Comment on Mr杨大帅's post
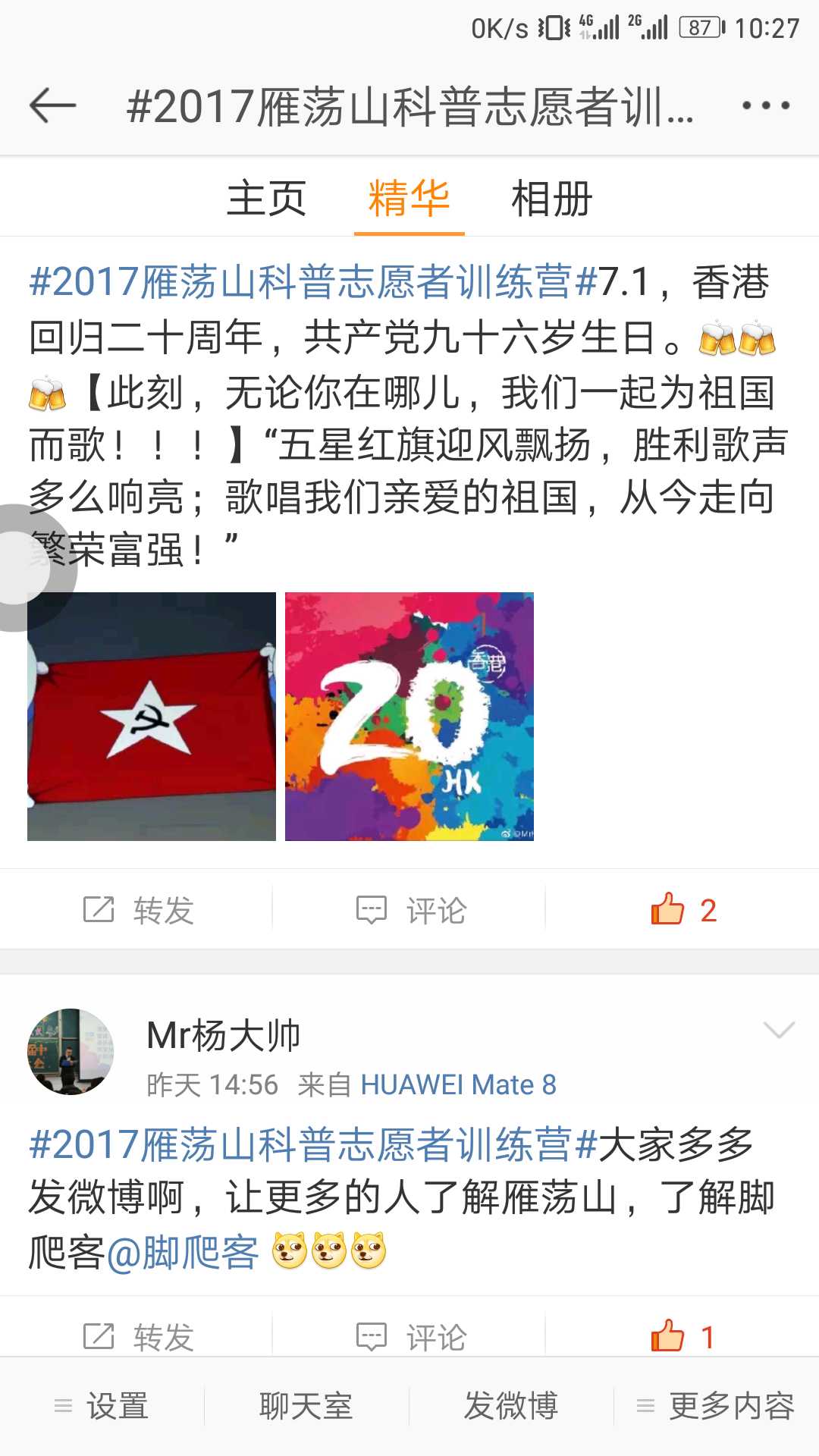Image resolution: width=819 pixels, height=1456 pixels. click(411, 1336)
